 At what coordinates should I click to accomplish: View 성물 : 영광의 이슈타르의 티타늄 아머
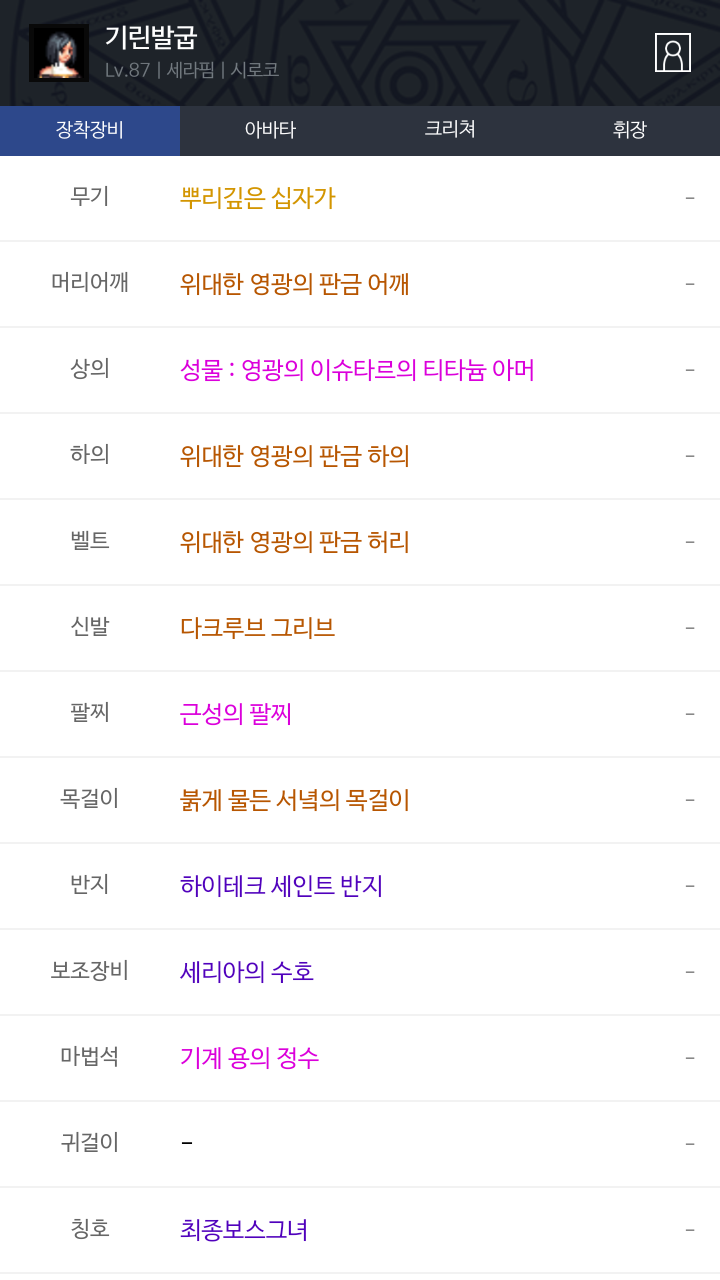[357, 370]
